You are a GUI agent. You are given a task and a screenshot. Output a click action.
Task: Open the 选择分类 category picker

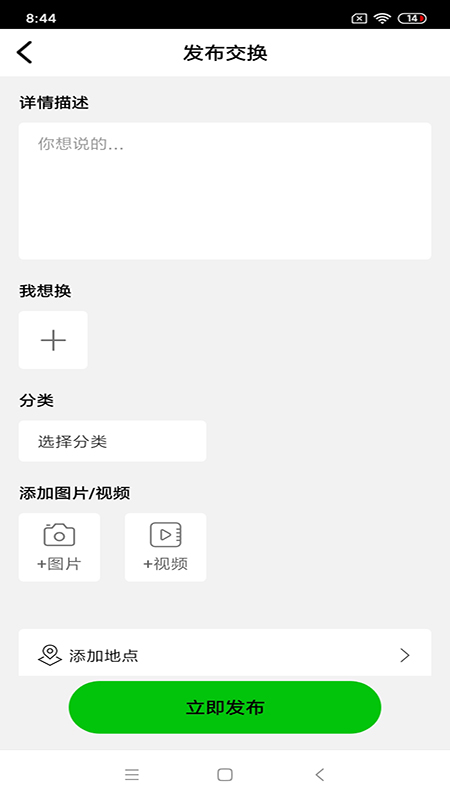pyautogui.click(x=112, y=441)
